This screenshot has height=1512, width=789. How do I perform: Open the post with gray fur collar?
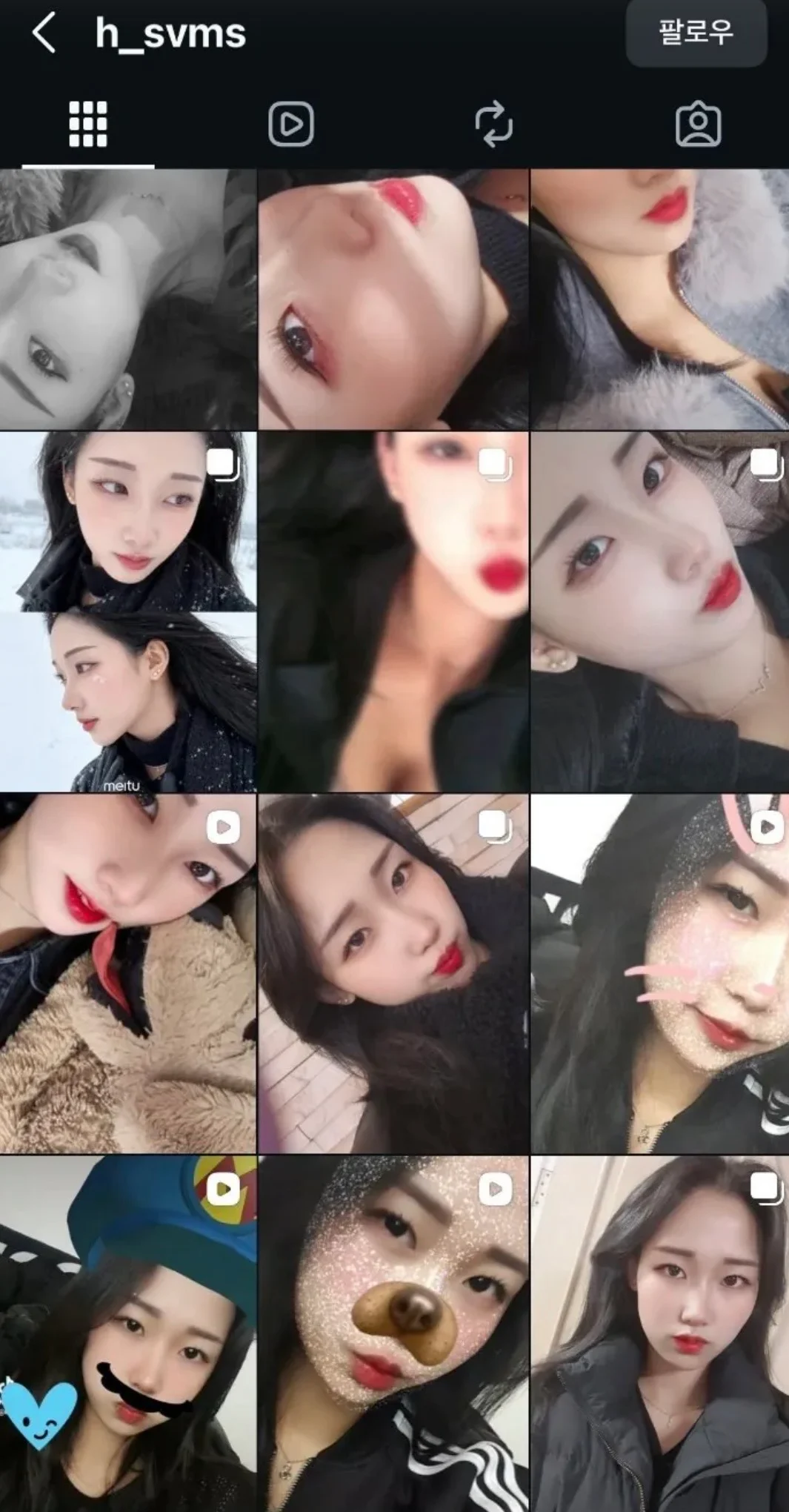point(659,299)
